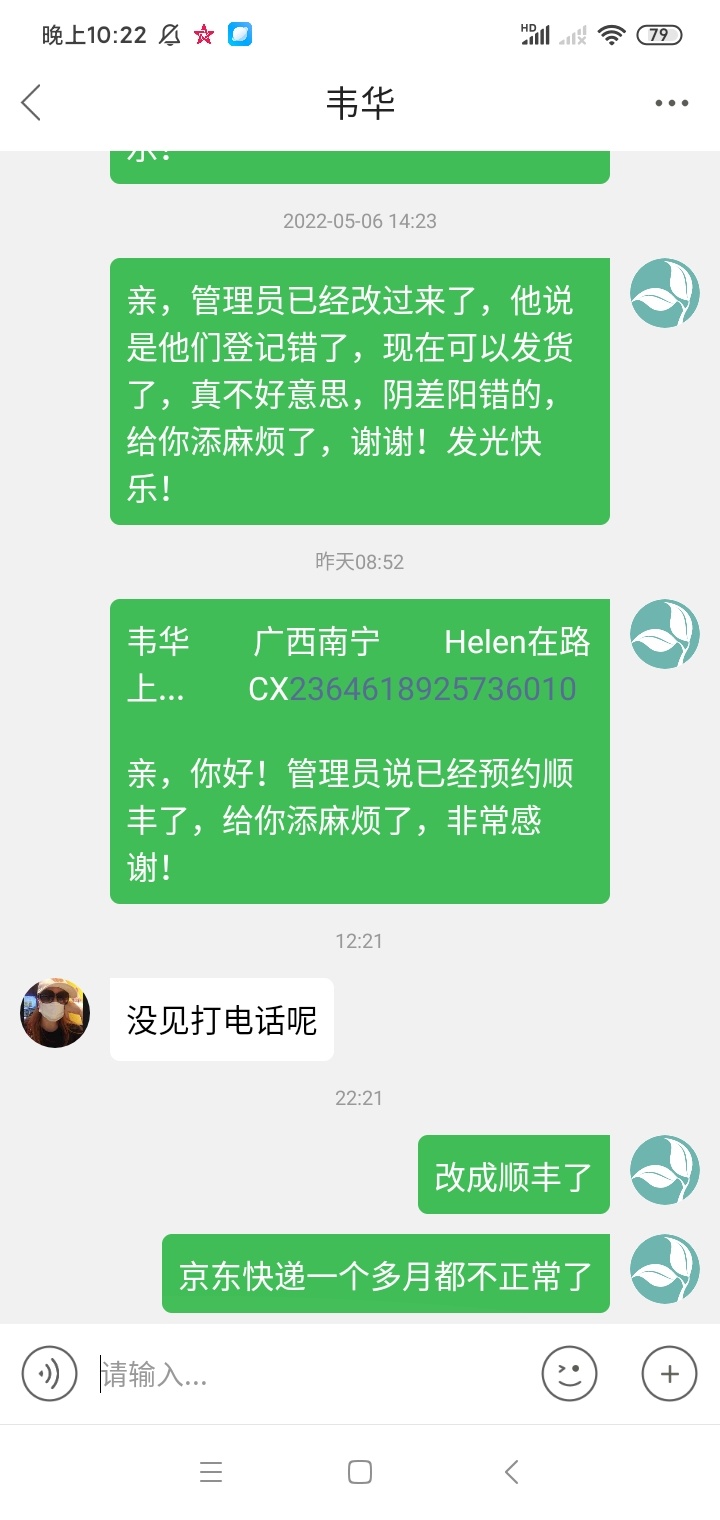
Task: Tap the system home button
Action: pos(360,1472)
